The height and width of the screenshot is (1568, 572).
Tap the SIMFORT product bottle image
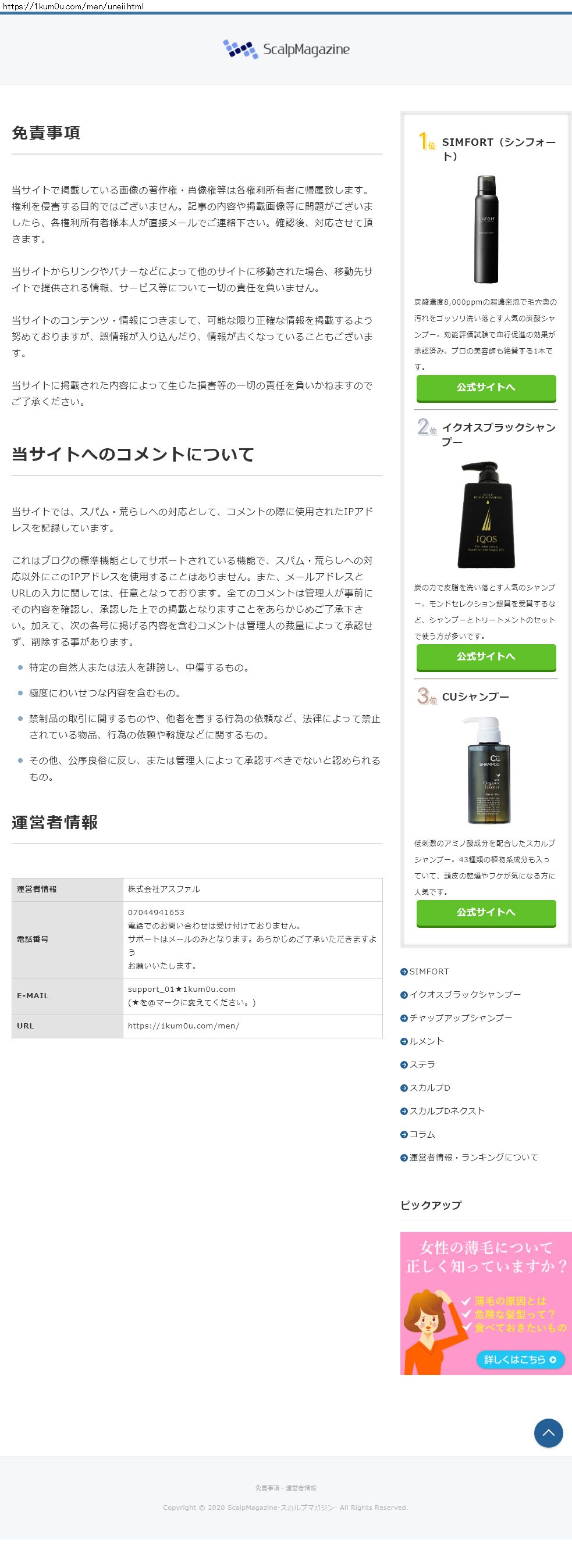point(485,230)
